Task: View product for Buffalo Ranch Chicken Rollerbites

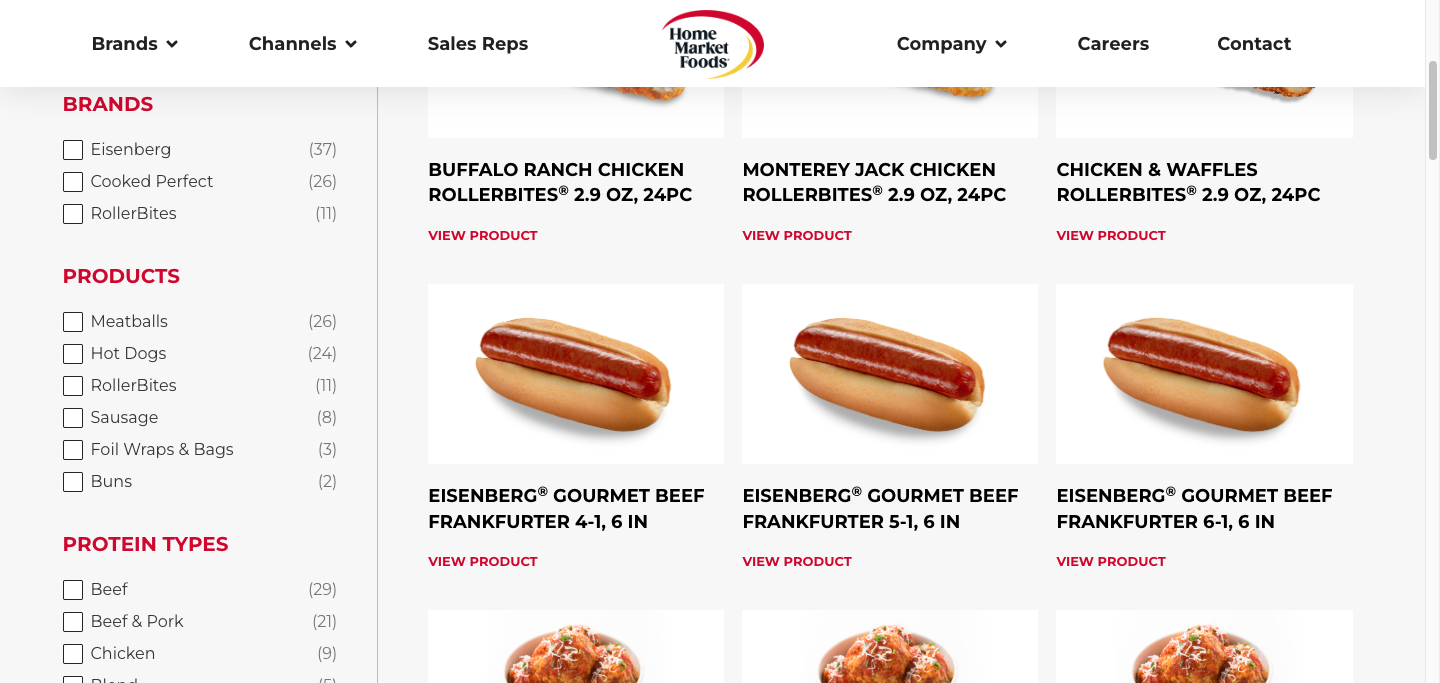Action: pyautogui.click(x=482, y=236)
